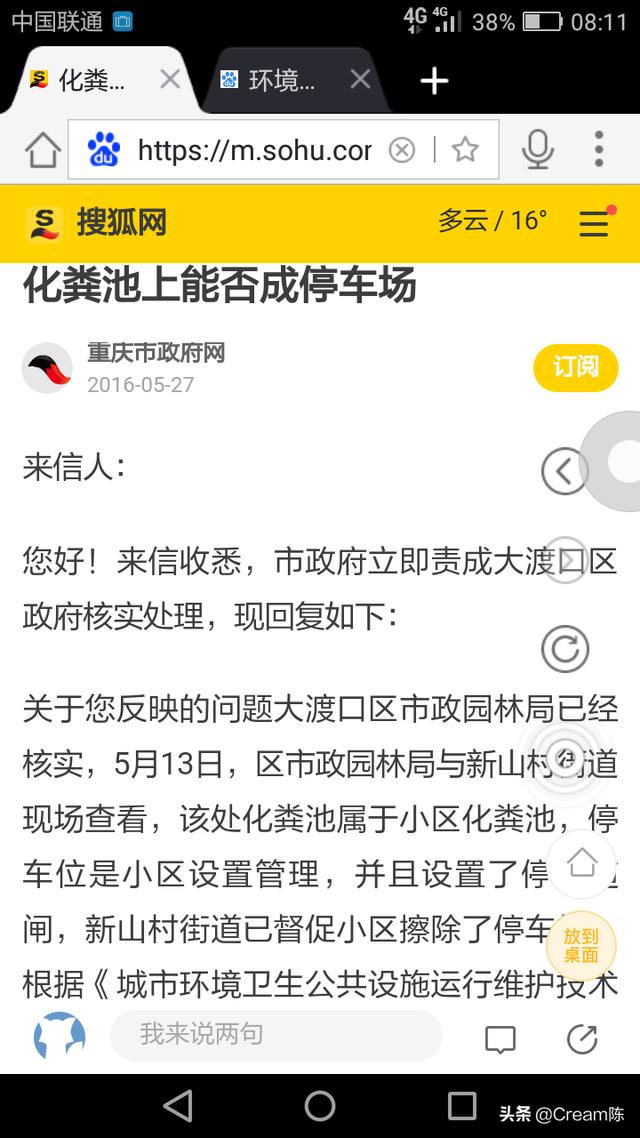Start voice search with the microphone
Image resolution: width=640 pixels, height=1138 pixels.
538,150
